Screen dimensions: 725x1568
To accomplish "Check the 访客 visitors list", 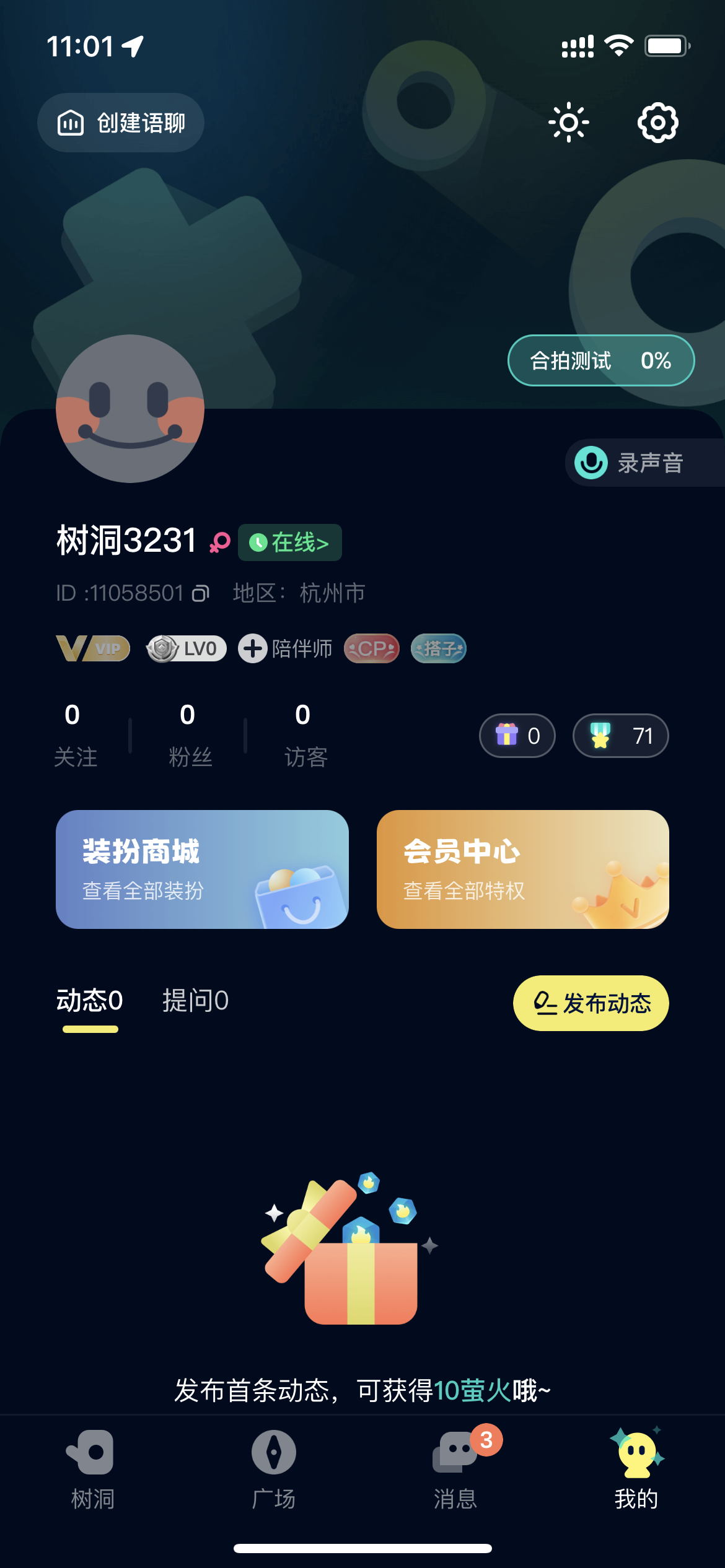I will click(x=304, y=735).
